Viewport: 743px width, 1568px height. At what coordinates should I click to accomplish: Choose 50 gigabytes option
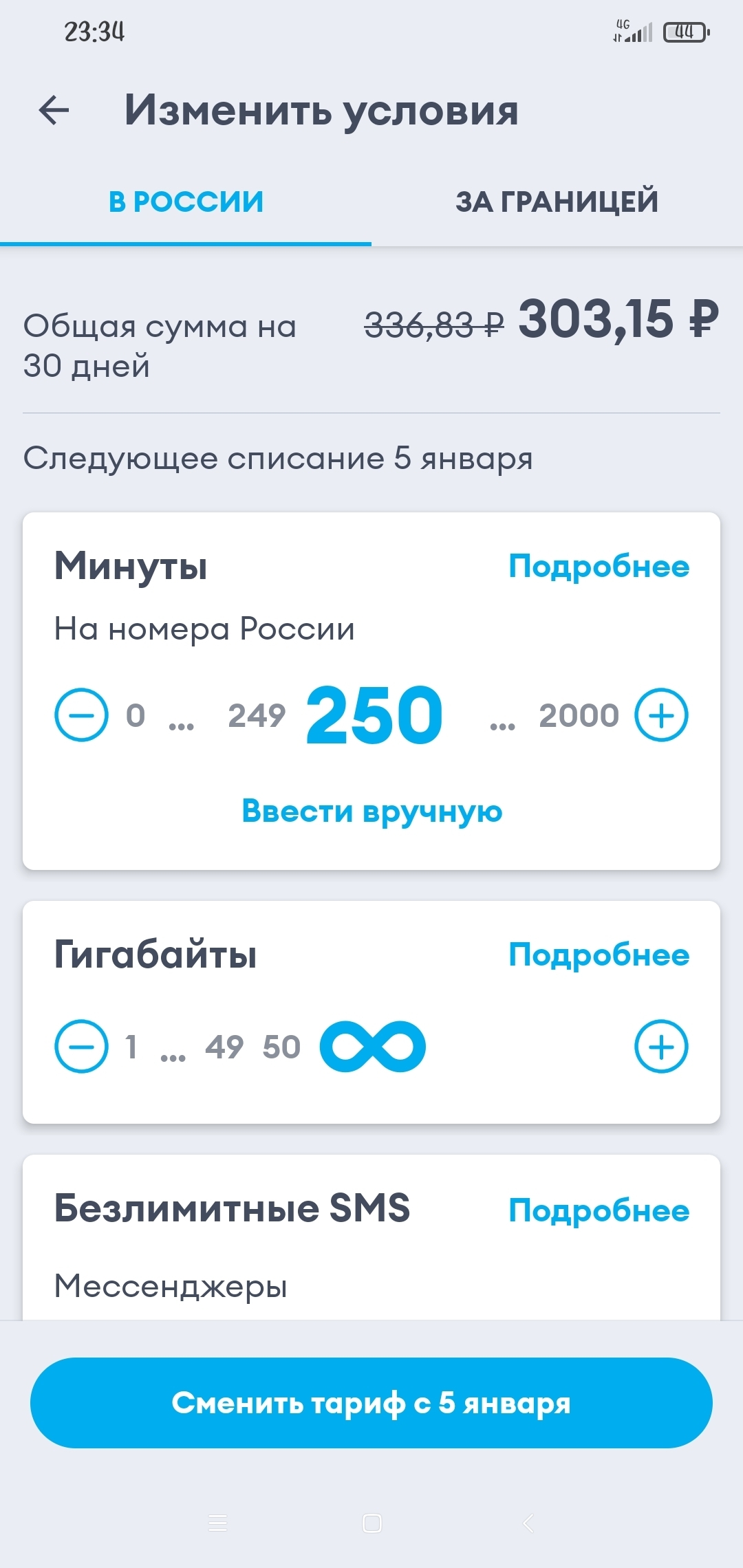(281, 1047)
